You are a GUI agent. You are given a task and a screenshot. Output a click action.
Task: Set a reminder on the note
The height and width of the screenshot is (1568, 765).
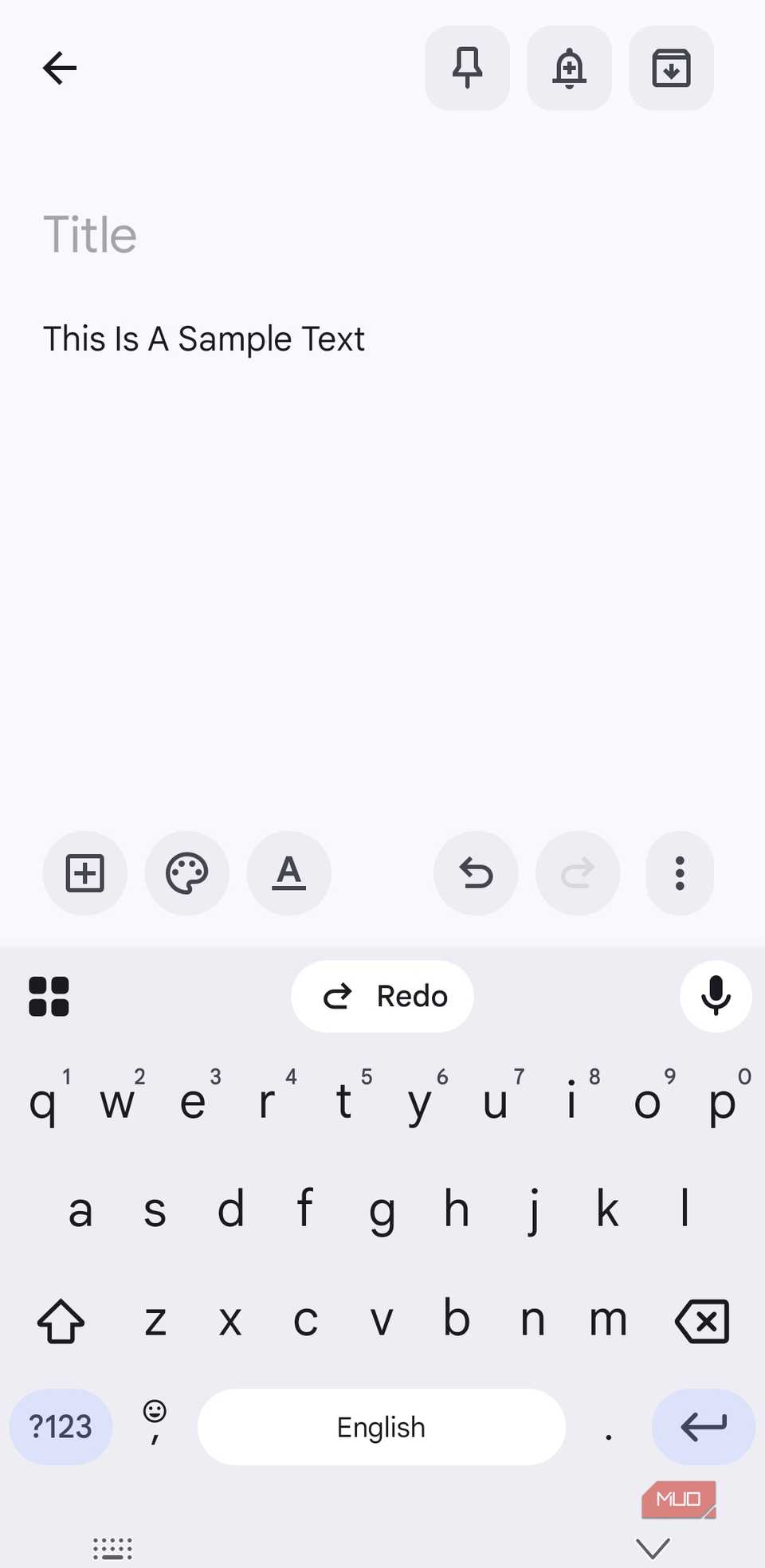pyautogui.click(x=569, y=69)
